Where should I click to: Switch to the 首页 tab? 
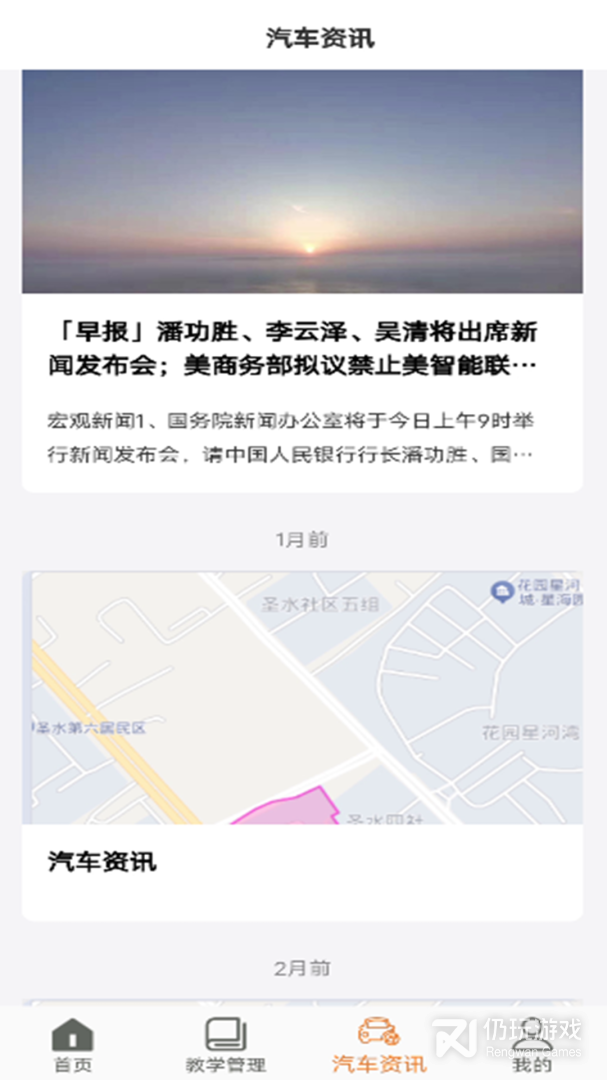coord(72,1045)
